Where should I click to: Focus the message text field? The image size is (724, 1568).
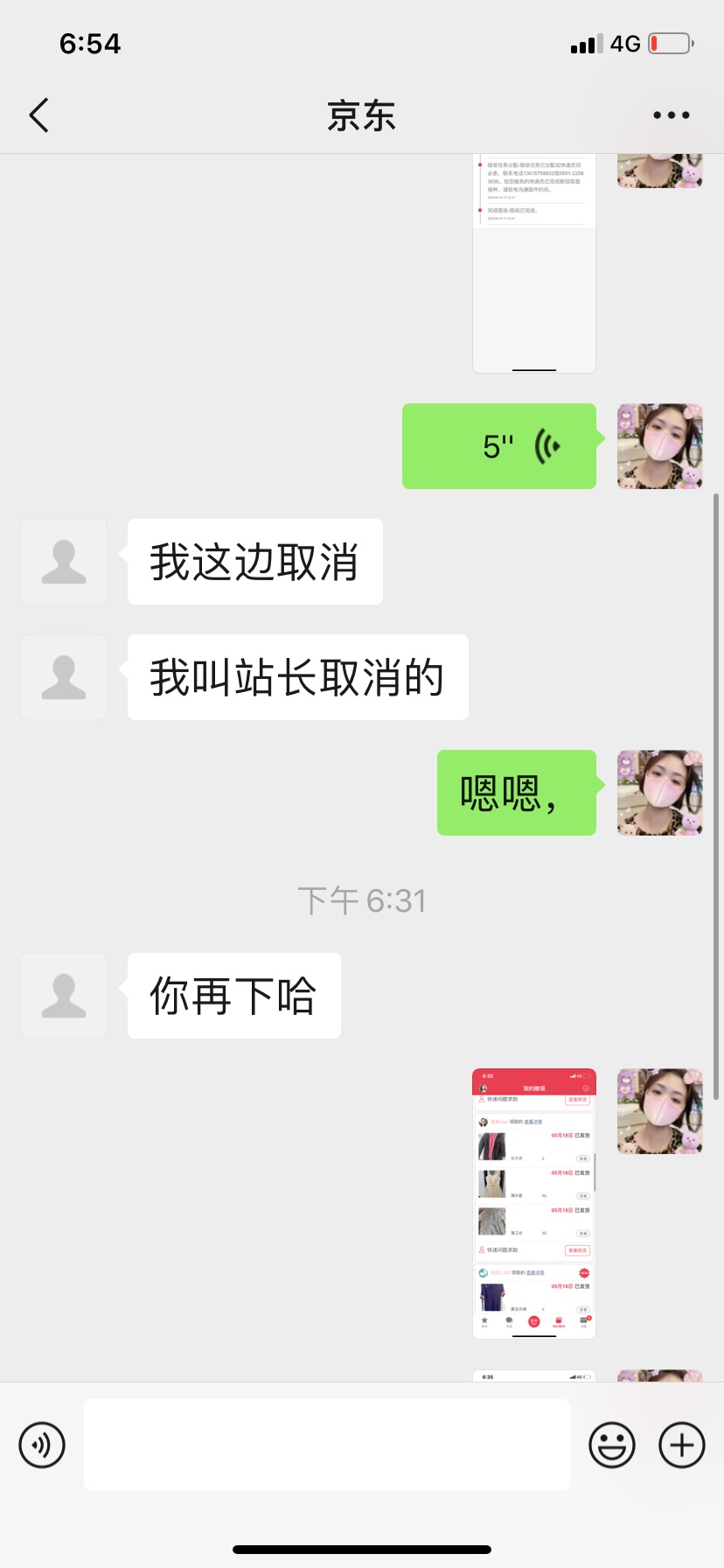327,1445
